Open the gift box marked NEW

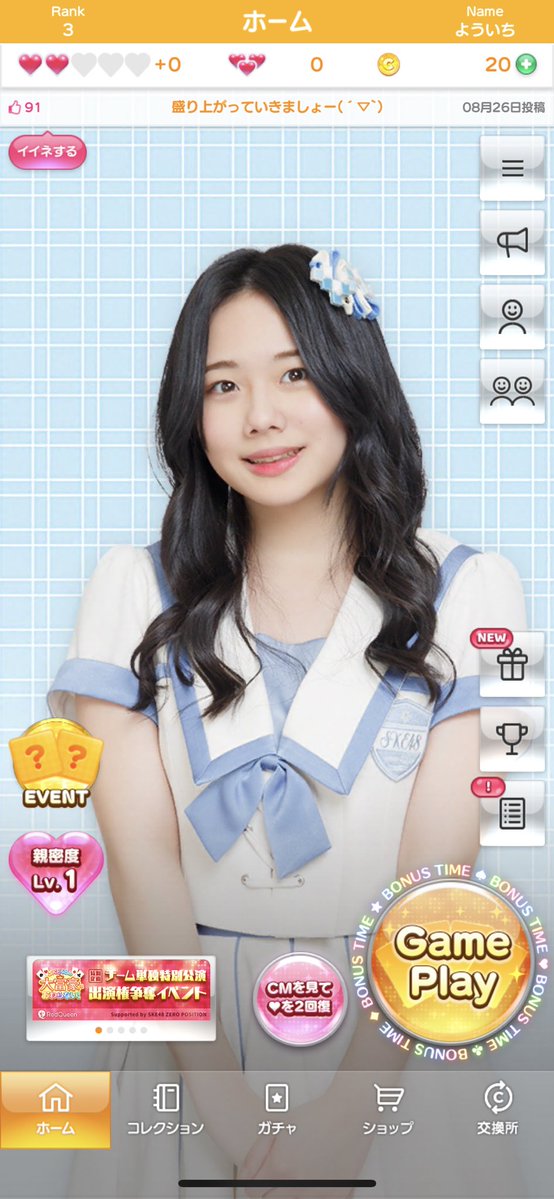pos(511,664)
